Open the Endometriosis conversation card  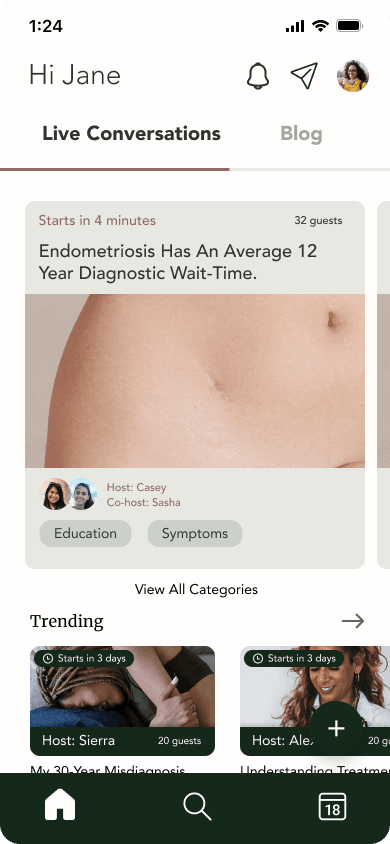(195, 385)
